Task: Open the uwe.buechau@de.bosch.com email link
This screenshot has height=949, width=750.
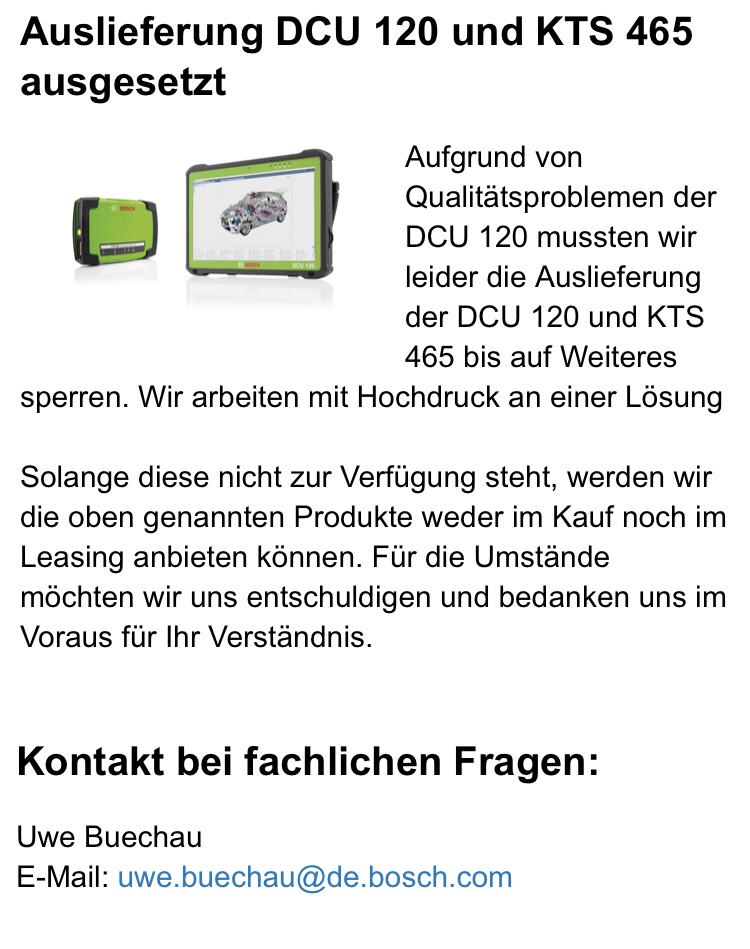Action: pyautogui.click(x=314, y=878)
